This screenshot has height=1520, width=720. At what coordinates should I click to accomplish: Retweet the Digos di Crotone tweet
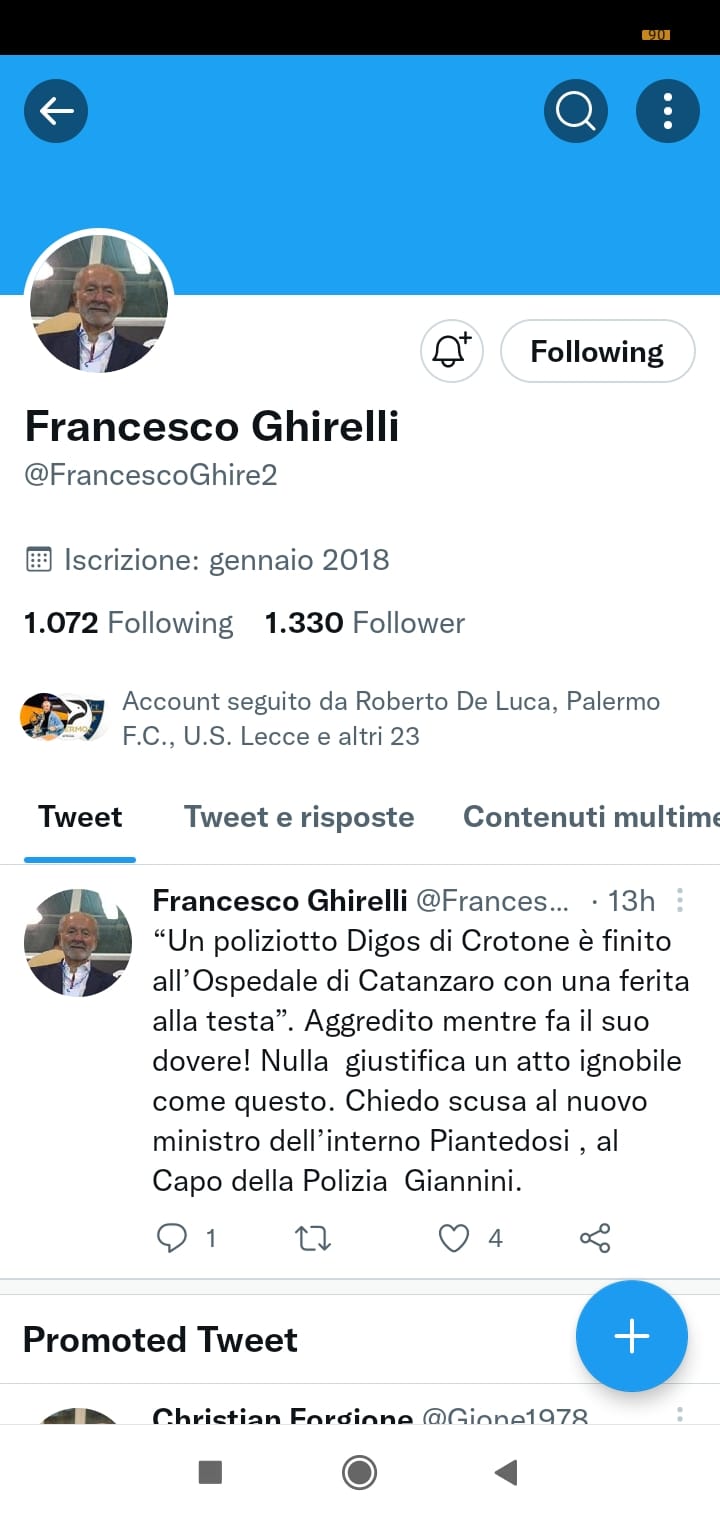pyautogui.click(x=313, y=1239)
